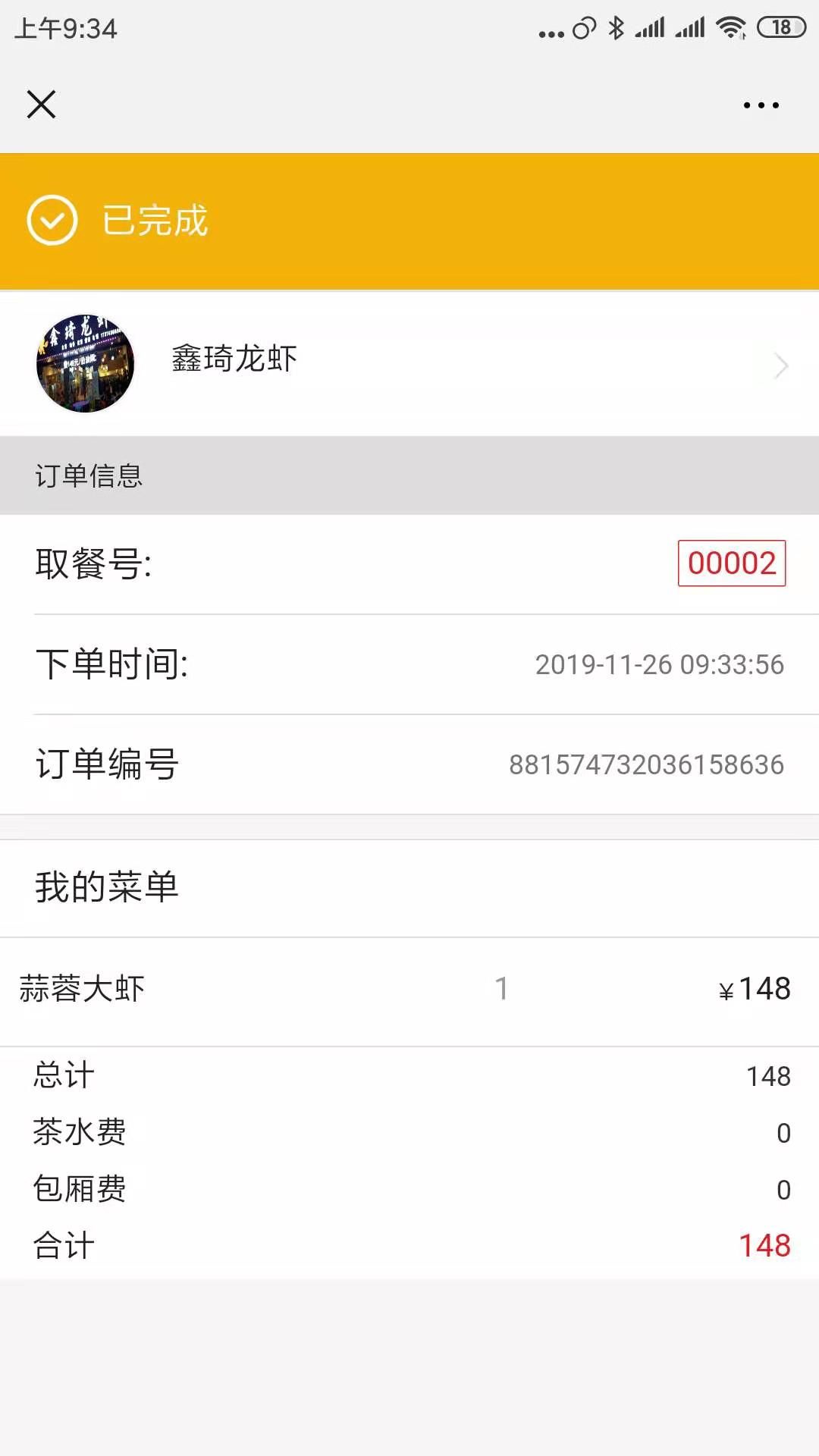Select the dish 蒜蓉大虾
Viewport: 819px width, 1456px height.
(83, 988)
